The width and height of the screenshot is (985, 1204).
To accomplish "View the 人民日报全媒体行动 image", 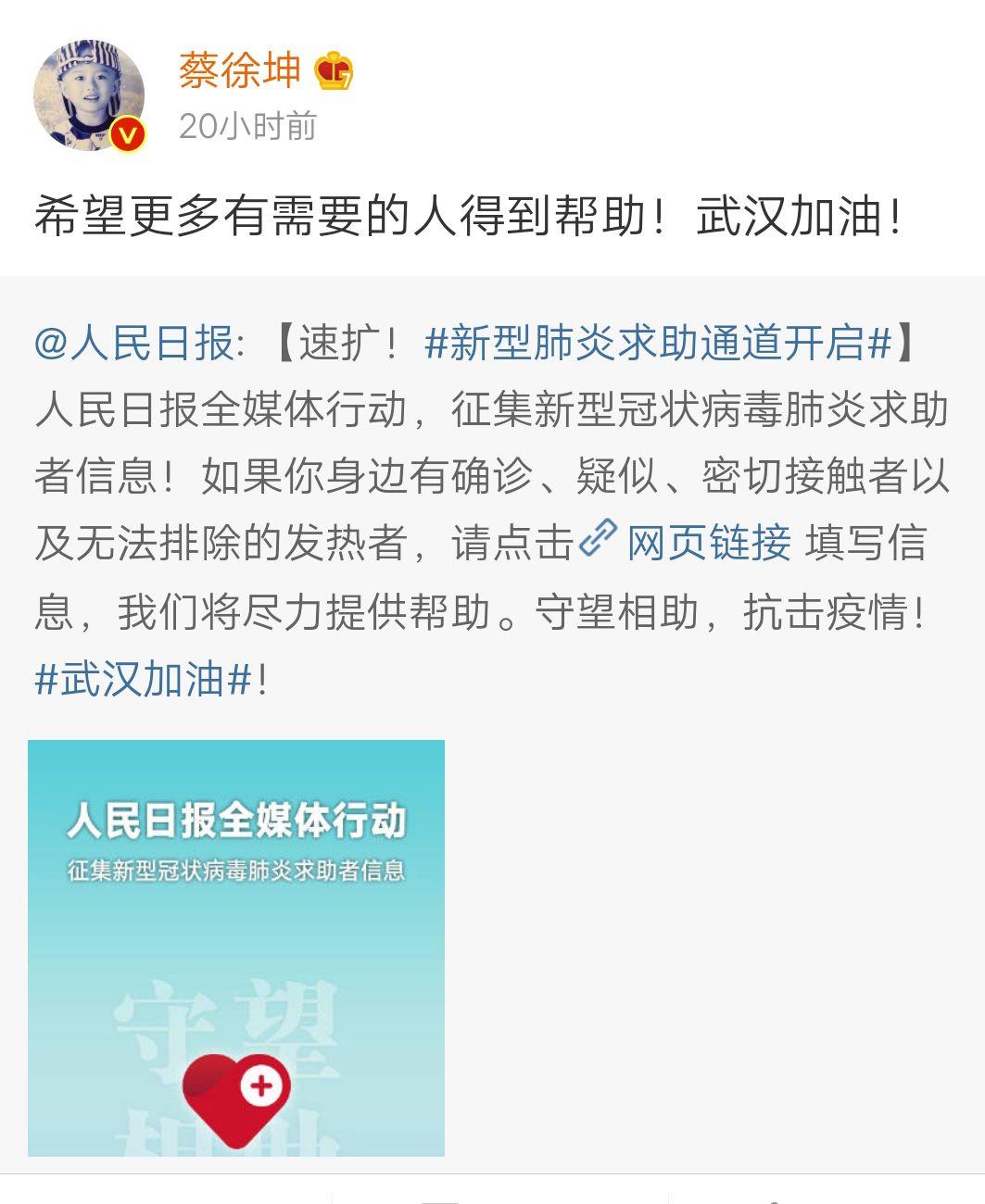I will tap(236, 947).
